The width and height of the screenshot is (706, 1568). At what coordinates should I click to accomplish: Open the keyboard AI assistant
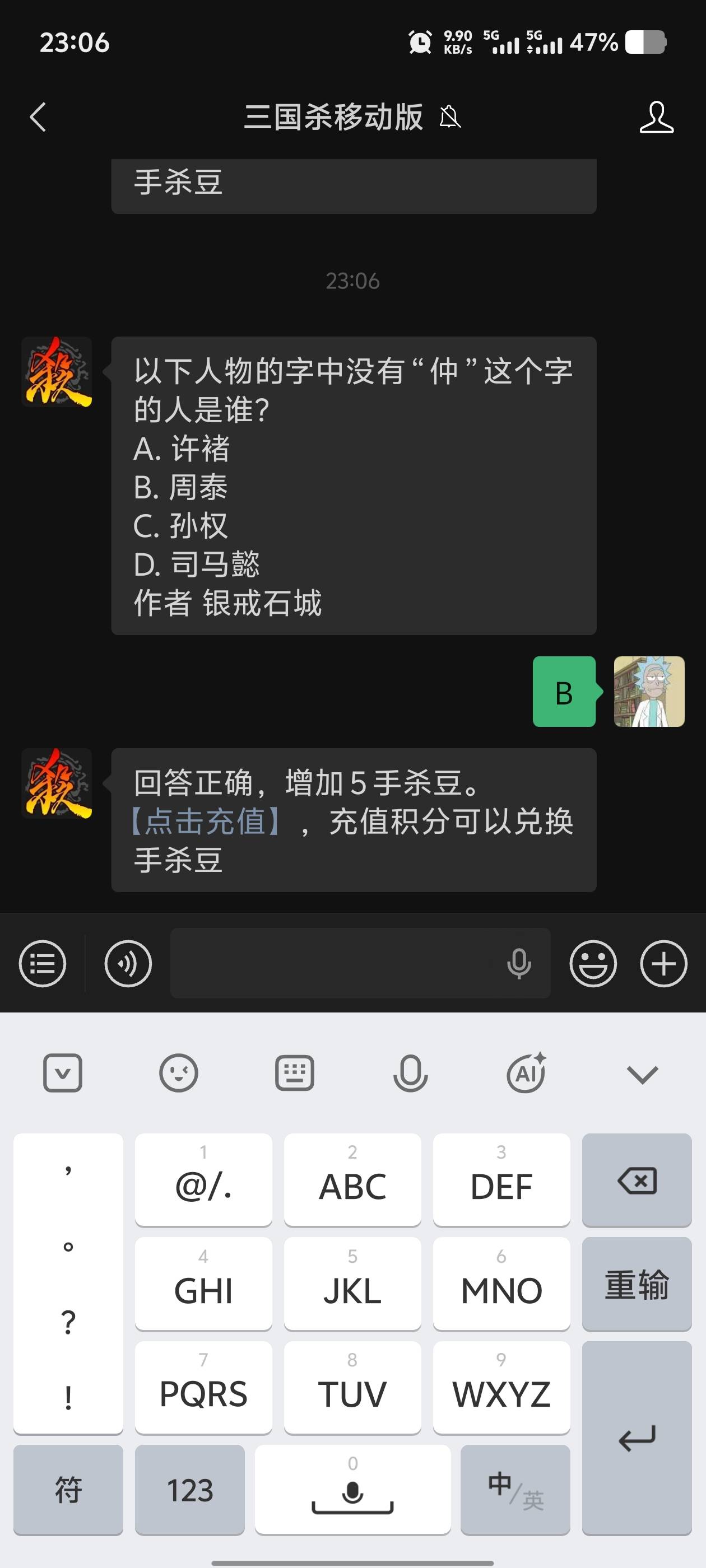coord(526,1073)
